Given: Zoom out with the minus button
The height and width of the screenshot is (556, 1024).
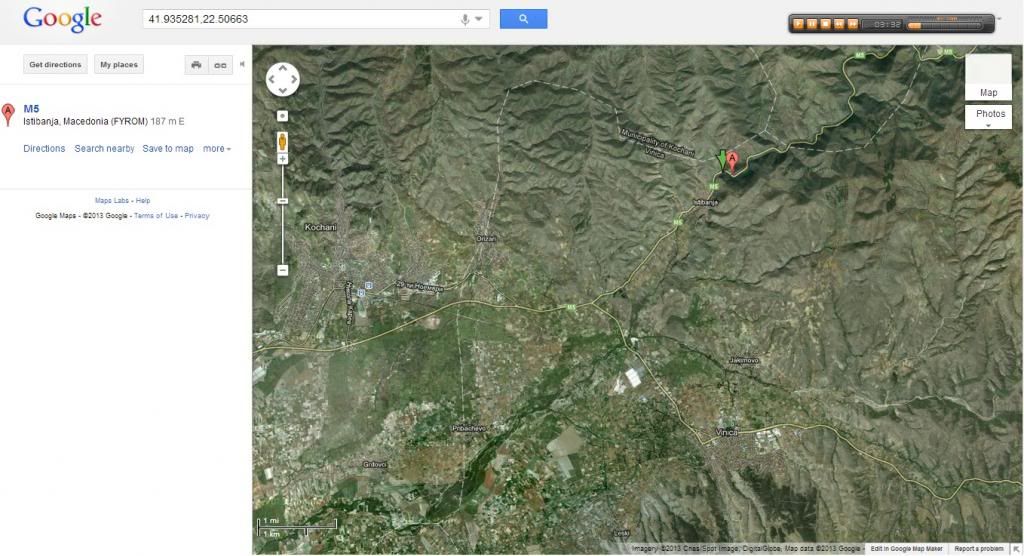Looking at the screenshot, I should [283, 269].
